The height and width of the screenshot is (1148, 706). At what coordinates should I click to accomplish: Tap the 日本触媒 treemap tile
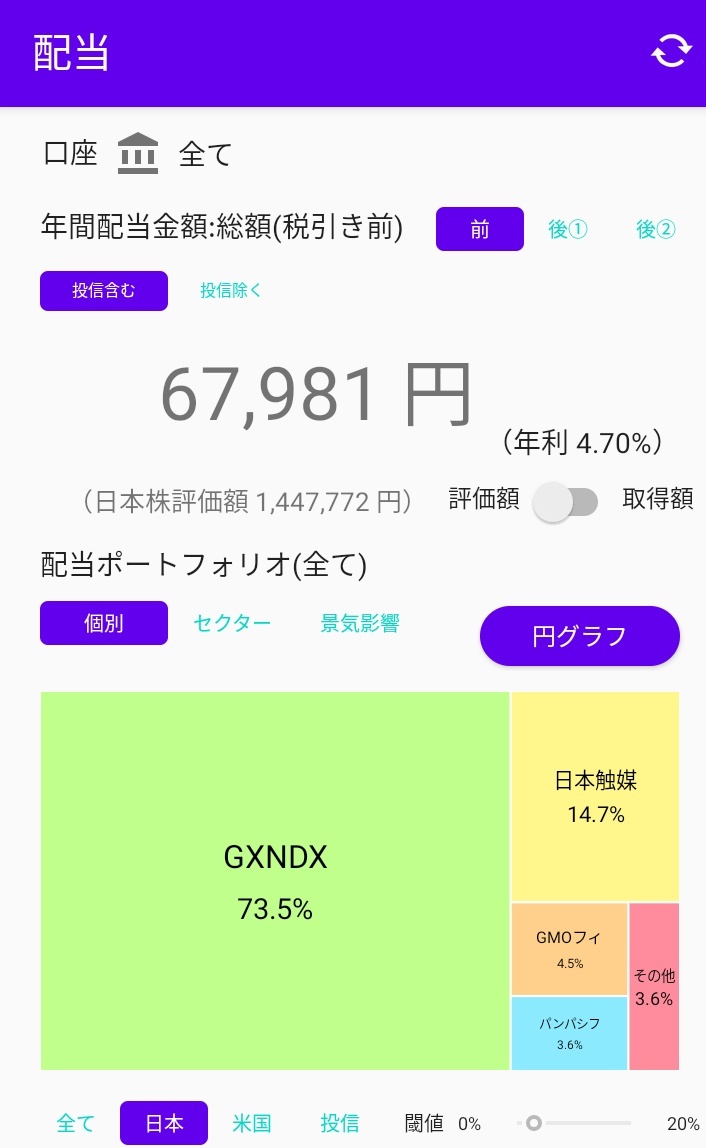[595, 797]
